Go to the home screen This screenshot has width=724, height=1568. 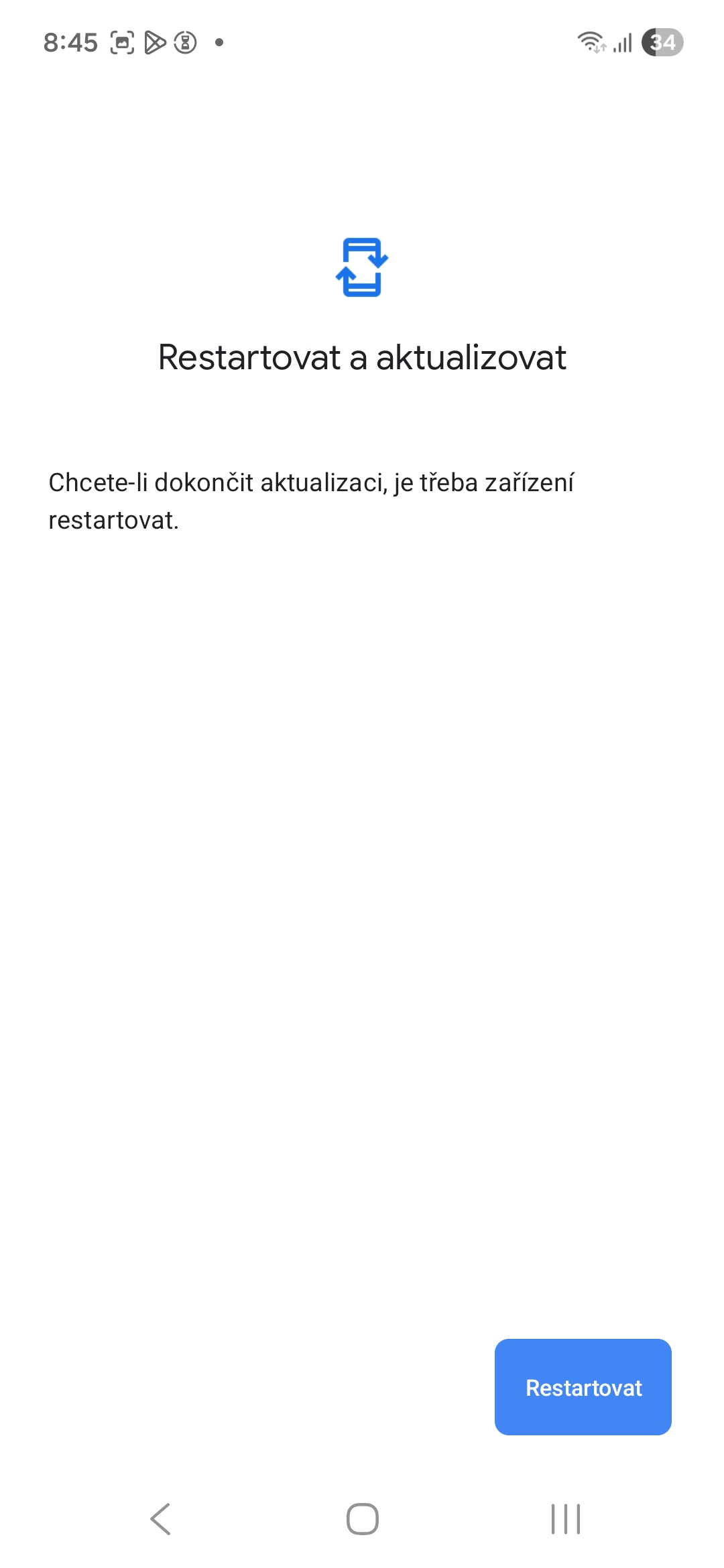(x=362, y=1518)
